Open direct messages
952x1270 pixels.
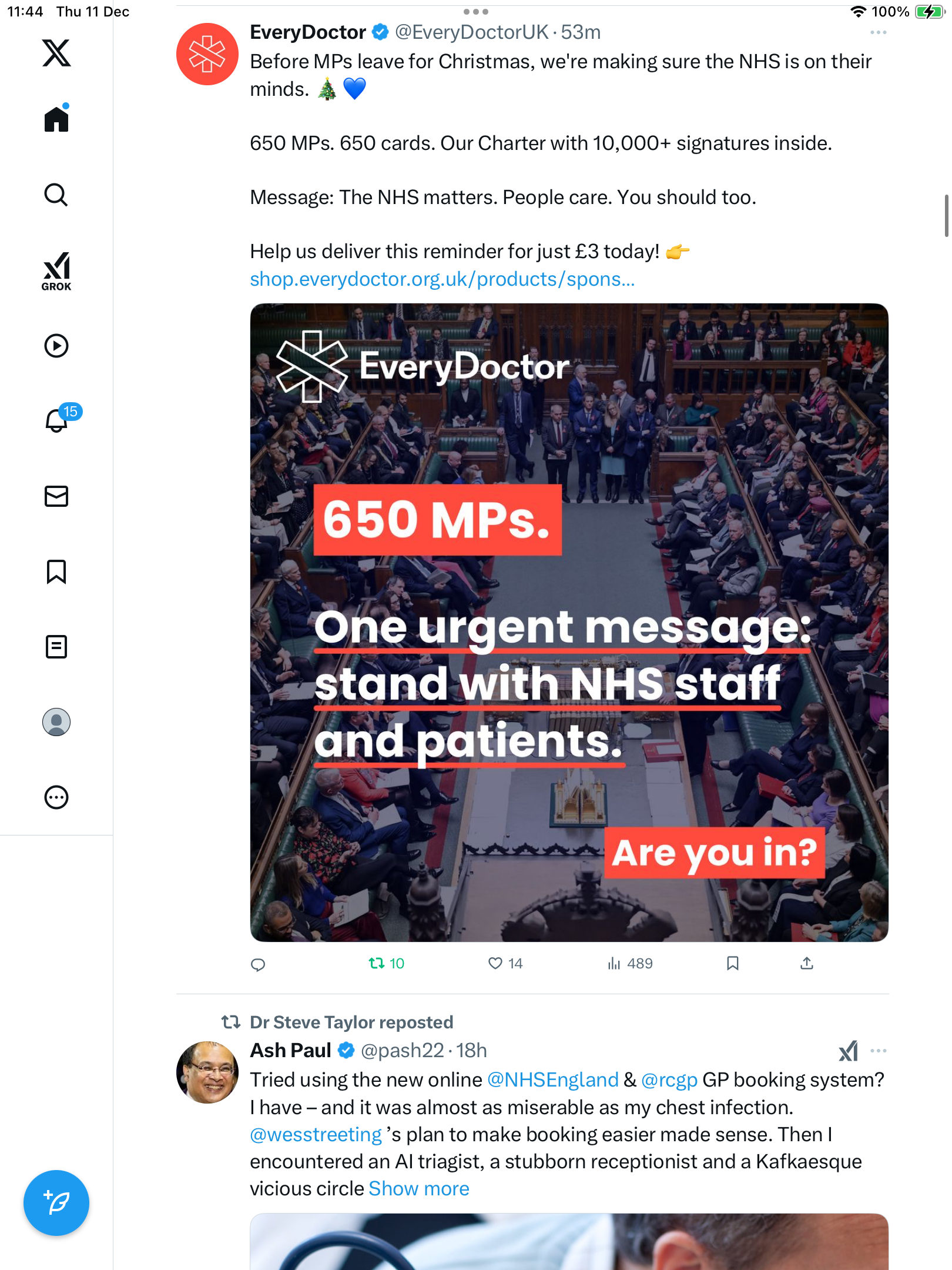coord(56,496)
